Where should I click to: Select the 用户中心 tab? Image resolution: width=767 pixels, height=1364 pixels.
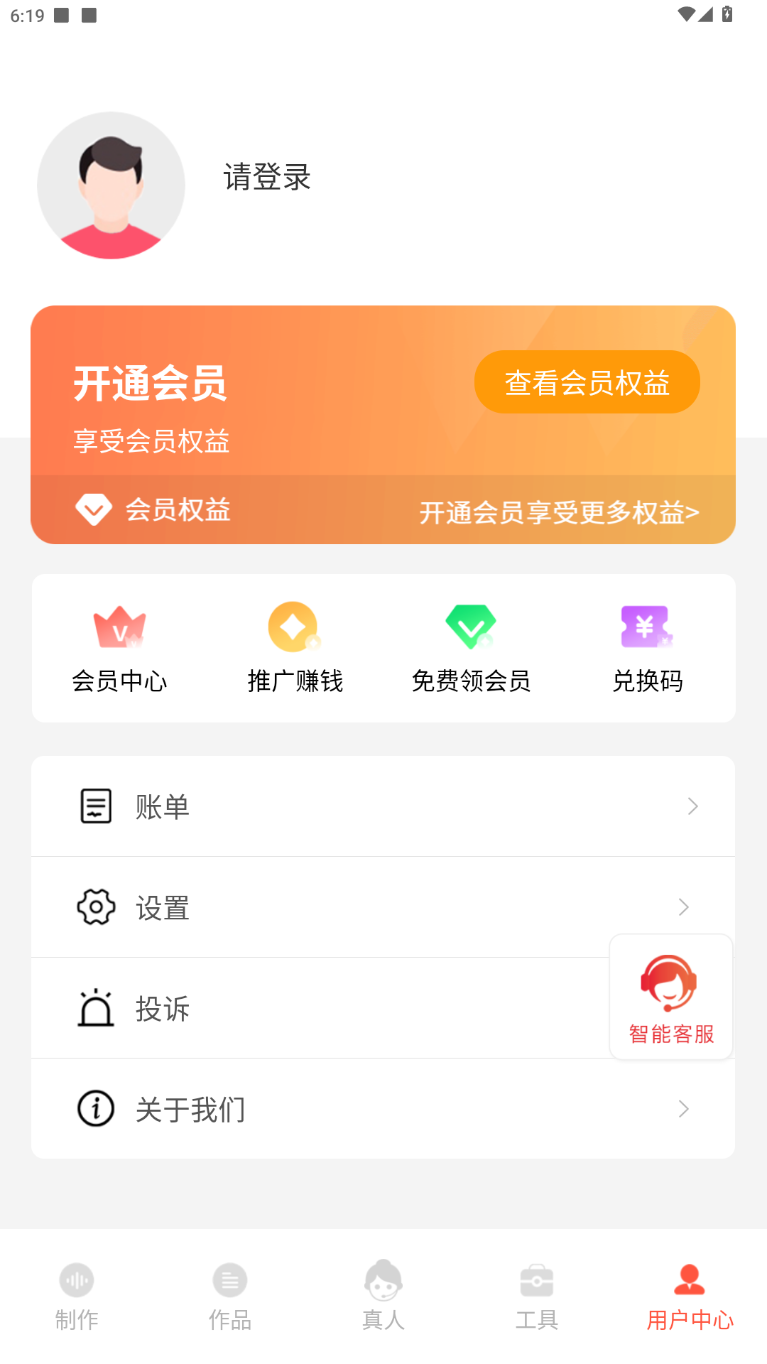coord(690,1296)
